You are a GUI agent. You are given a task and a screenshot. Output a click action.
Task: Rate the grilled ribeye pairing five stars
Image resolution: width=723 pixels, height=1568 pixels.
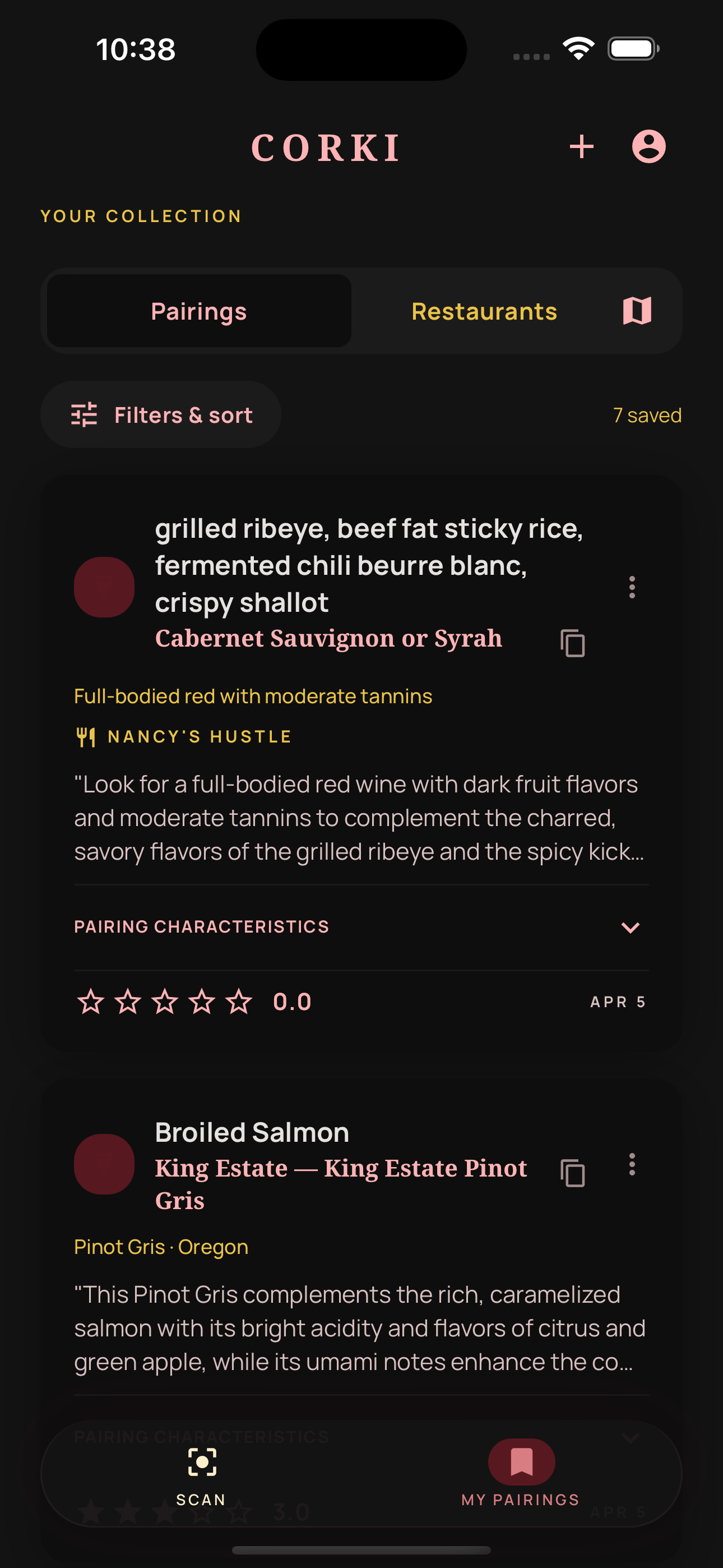click(x=239, y=1002)
